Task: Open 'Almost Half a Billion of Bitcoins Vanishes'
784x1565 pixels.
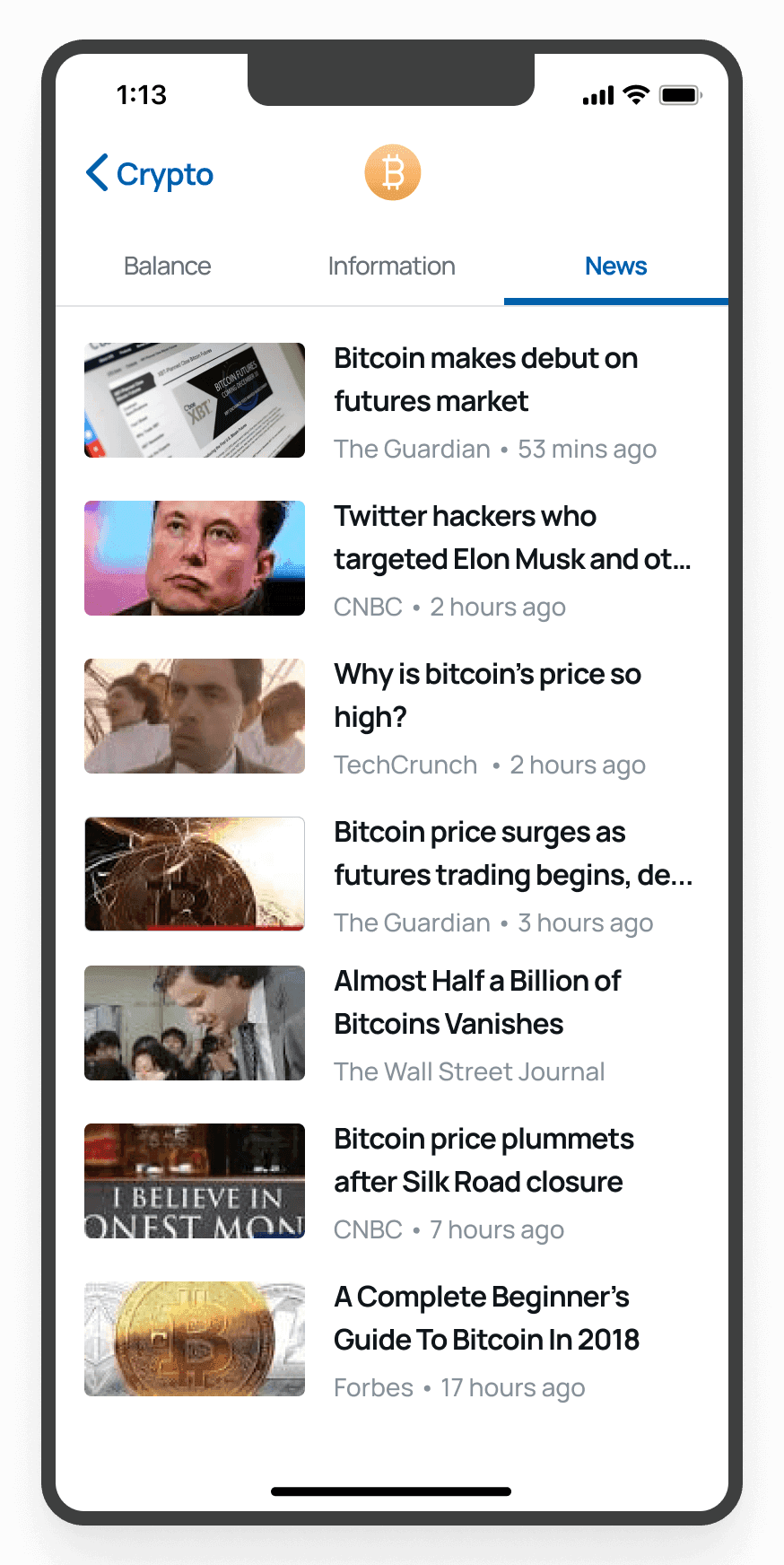Action: [477, 1001]
